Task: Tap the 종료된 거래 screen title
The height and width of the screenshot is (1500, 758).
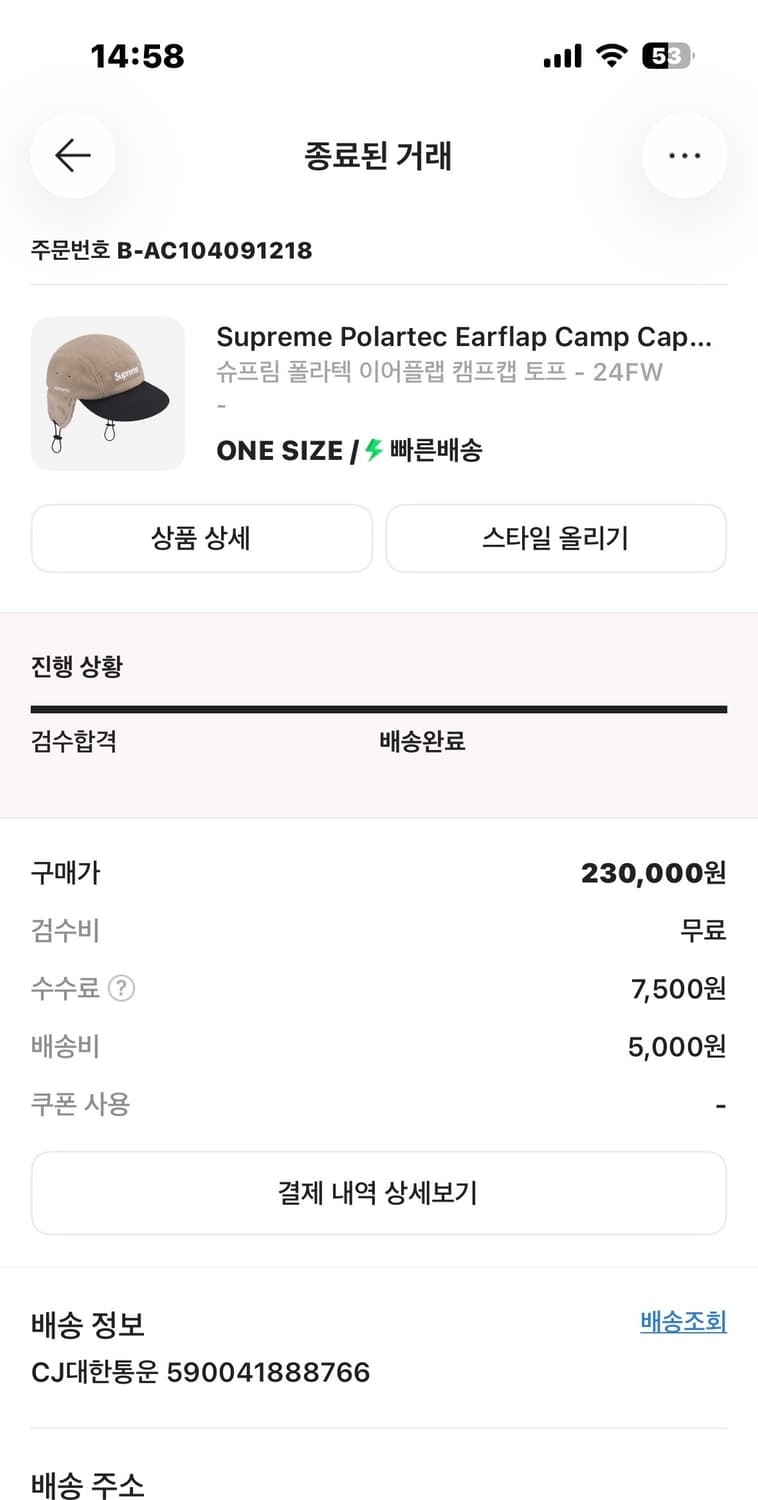Action: click(x=378, y=156)
